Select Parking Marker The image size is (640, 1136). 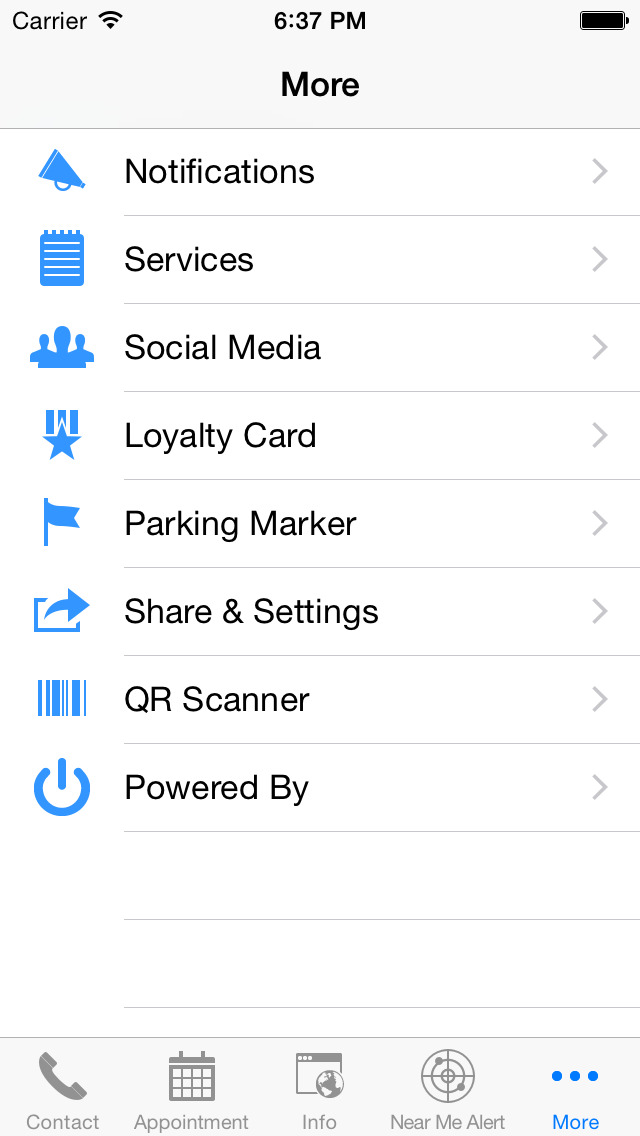tap(320, 524)
